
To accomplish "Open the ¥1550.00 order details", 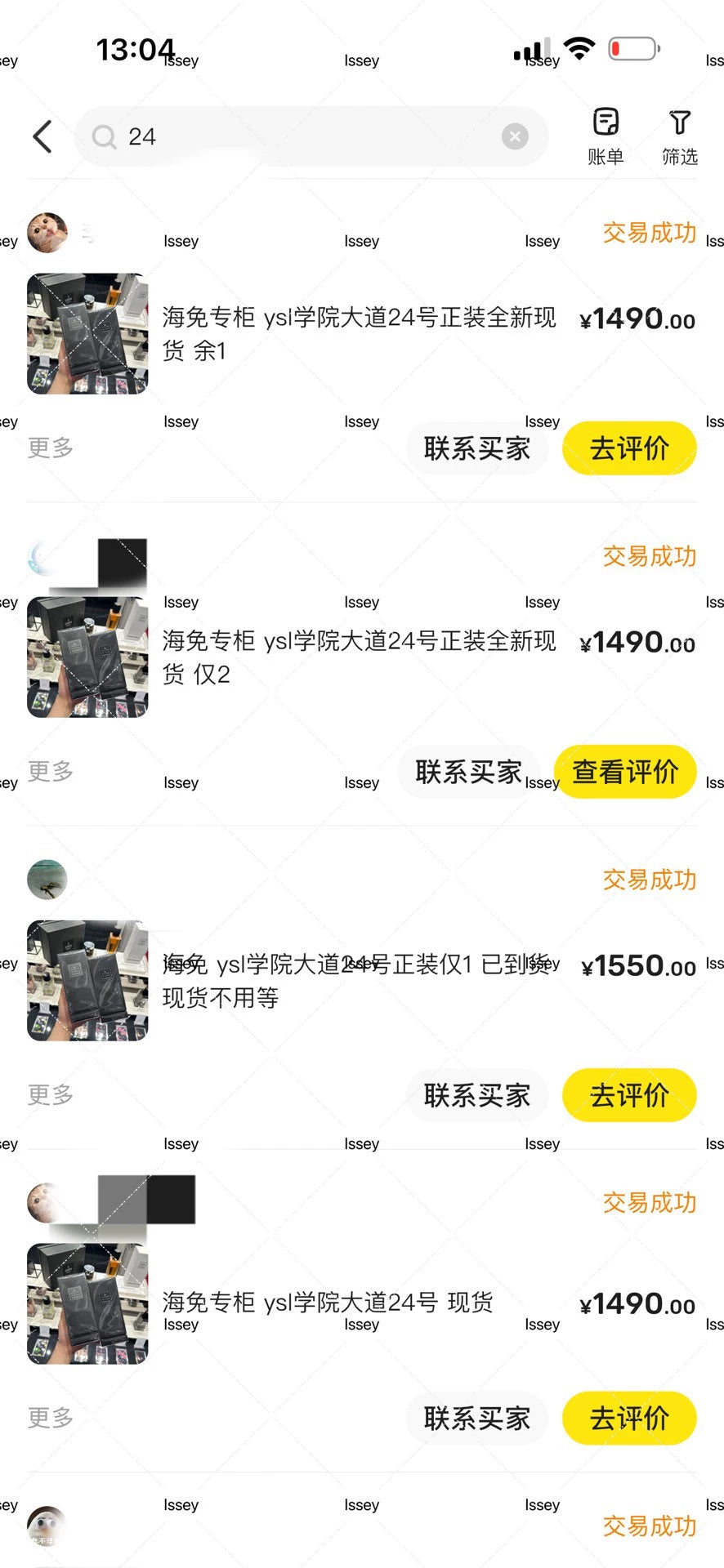I will [x=358, y=980].
